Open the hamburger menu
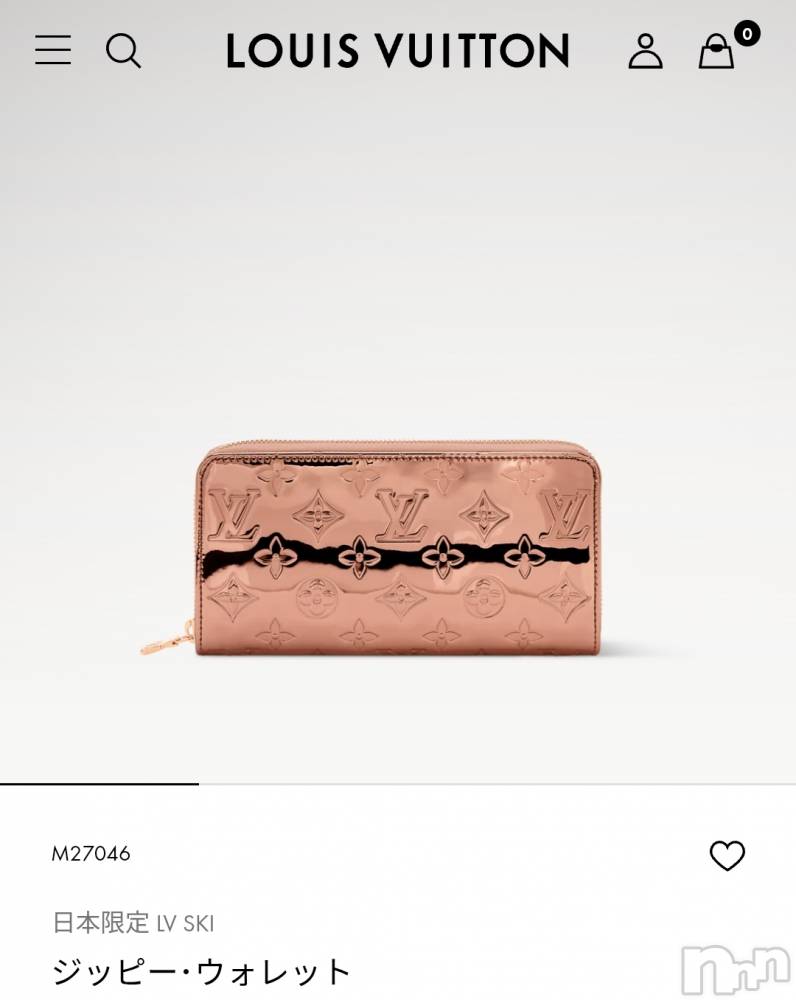The height and width of the screenshot is (1000, 796). 53,50
